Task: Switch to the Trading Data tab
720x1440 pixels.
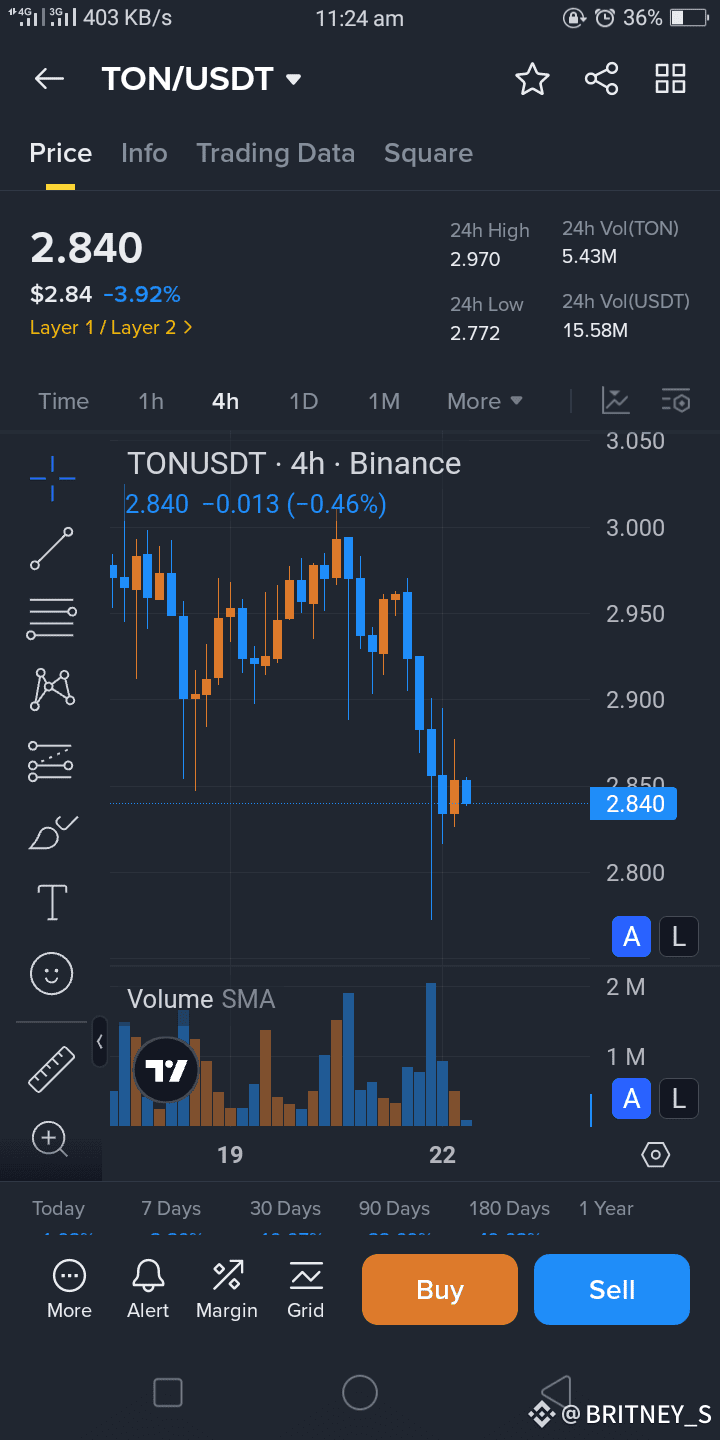Action: click(275, 153)
